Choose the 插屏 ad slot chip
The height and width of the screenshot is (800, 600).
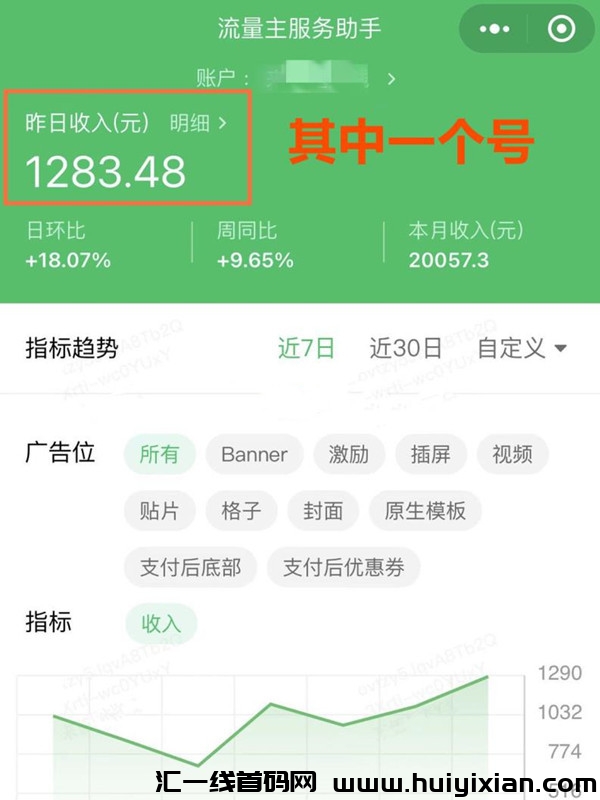[x=431, y=454]
